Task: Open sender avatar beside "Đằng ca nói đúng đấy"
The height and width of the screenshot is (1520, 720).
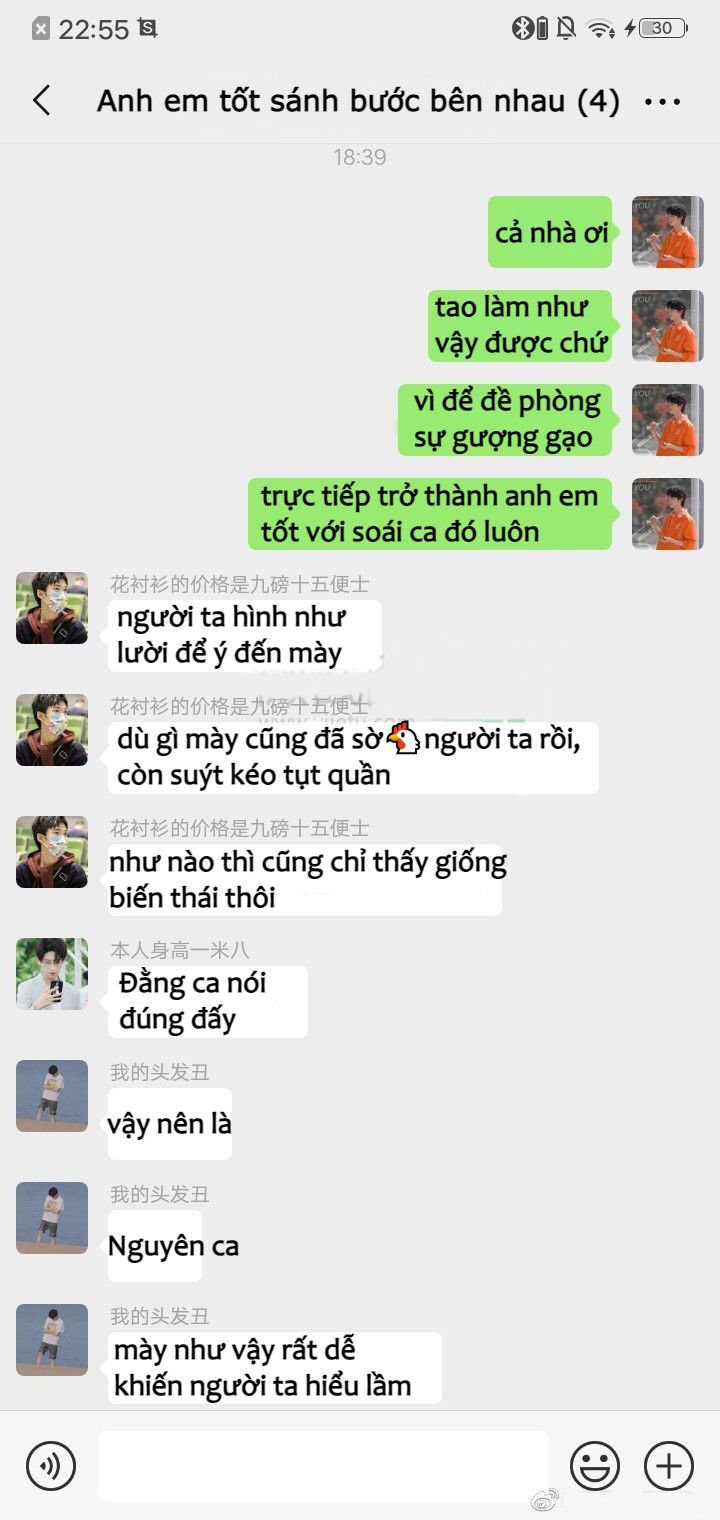Action: point(52,974)
